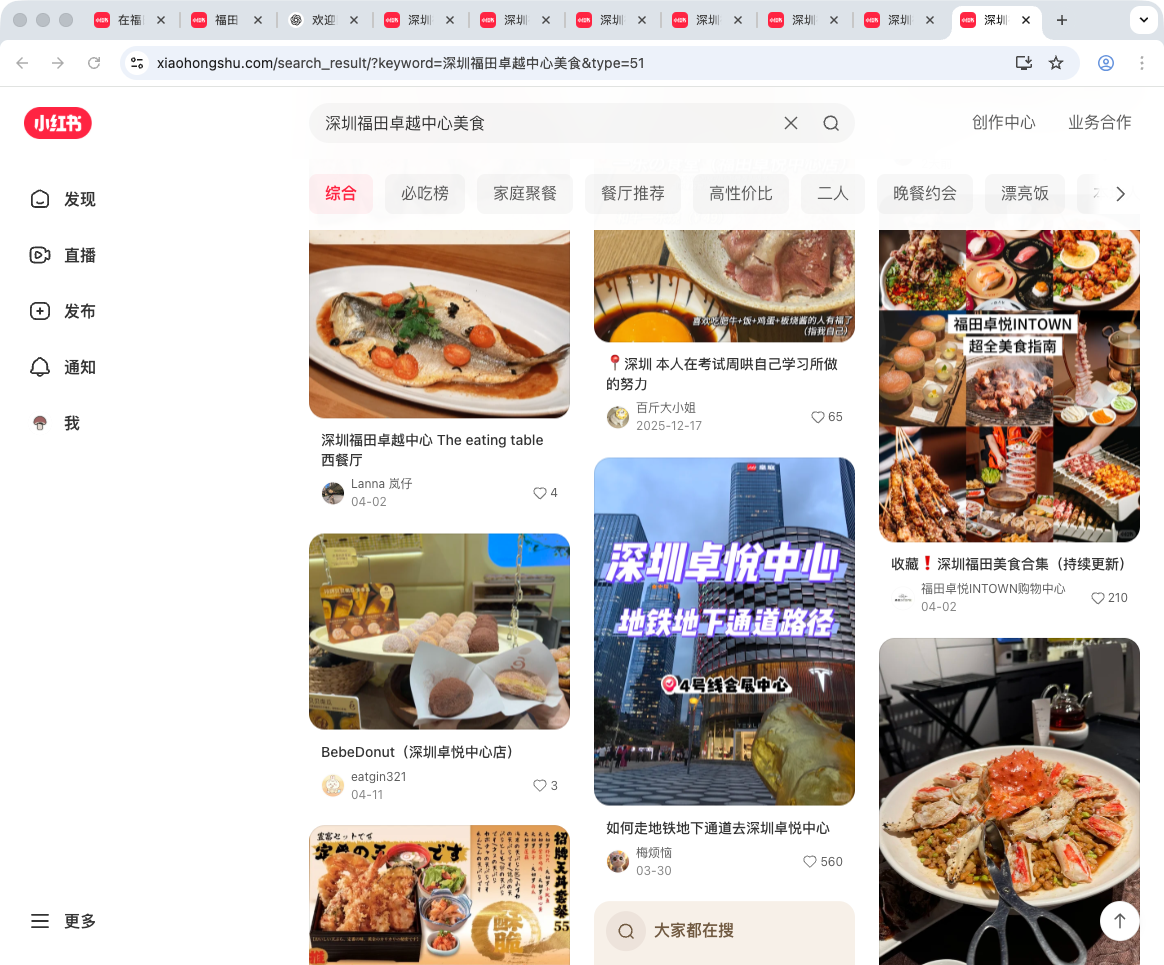
Task: Tap the magnifier search icon in search box
Action: pos(831,123)
